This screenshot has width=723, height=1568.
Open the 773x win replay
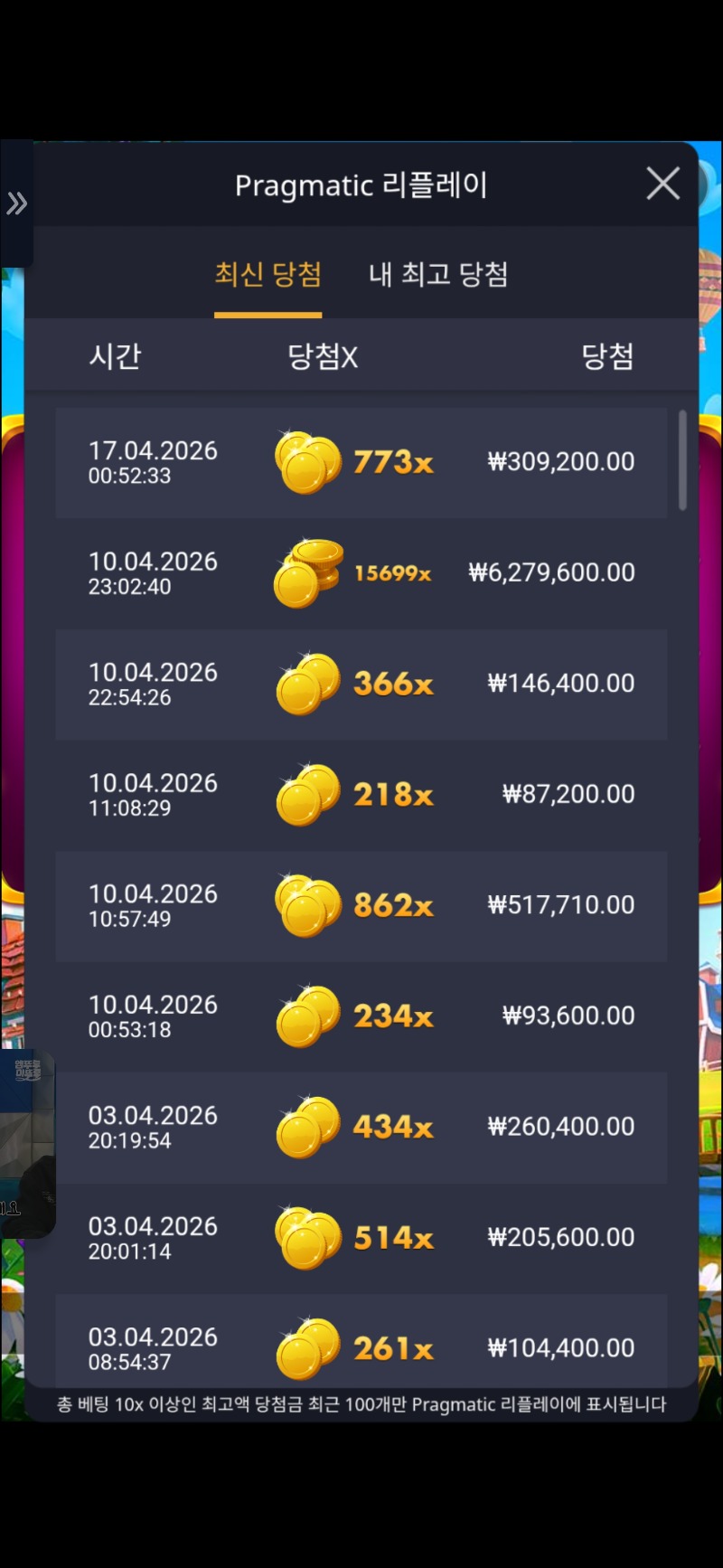click(x=361, y=462)
